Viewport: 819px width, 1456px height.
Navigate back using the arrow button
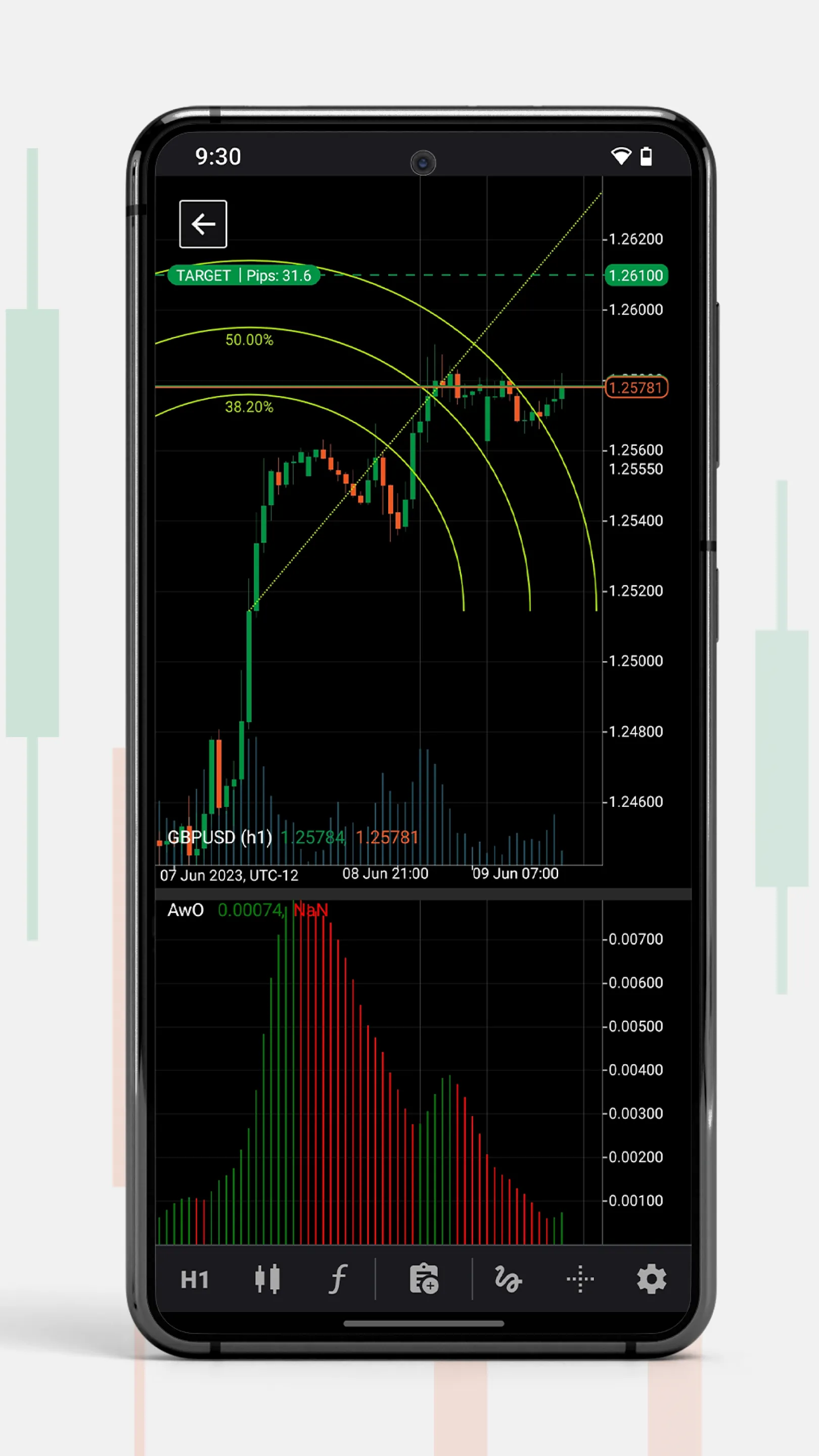pos(202,224)
